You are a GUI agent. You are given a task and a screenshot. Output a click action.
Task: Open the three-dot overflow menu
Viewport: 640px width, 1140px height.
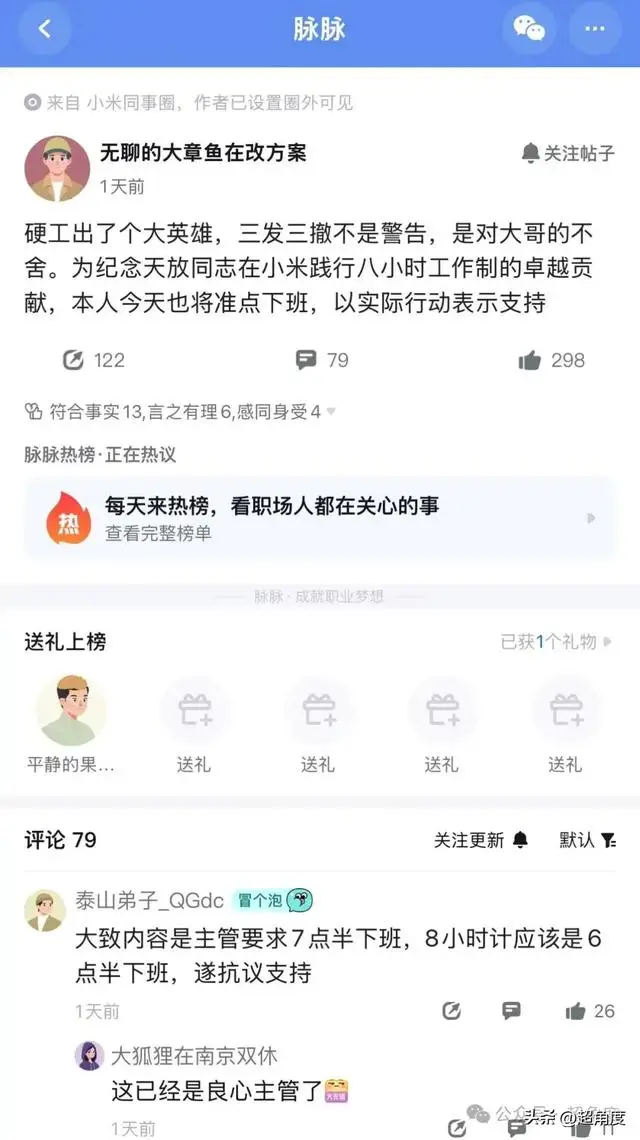(595, 29)
